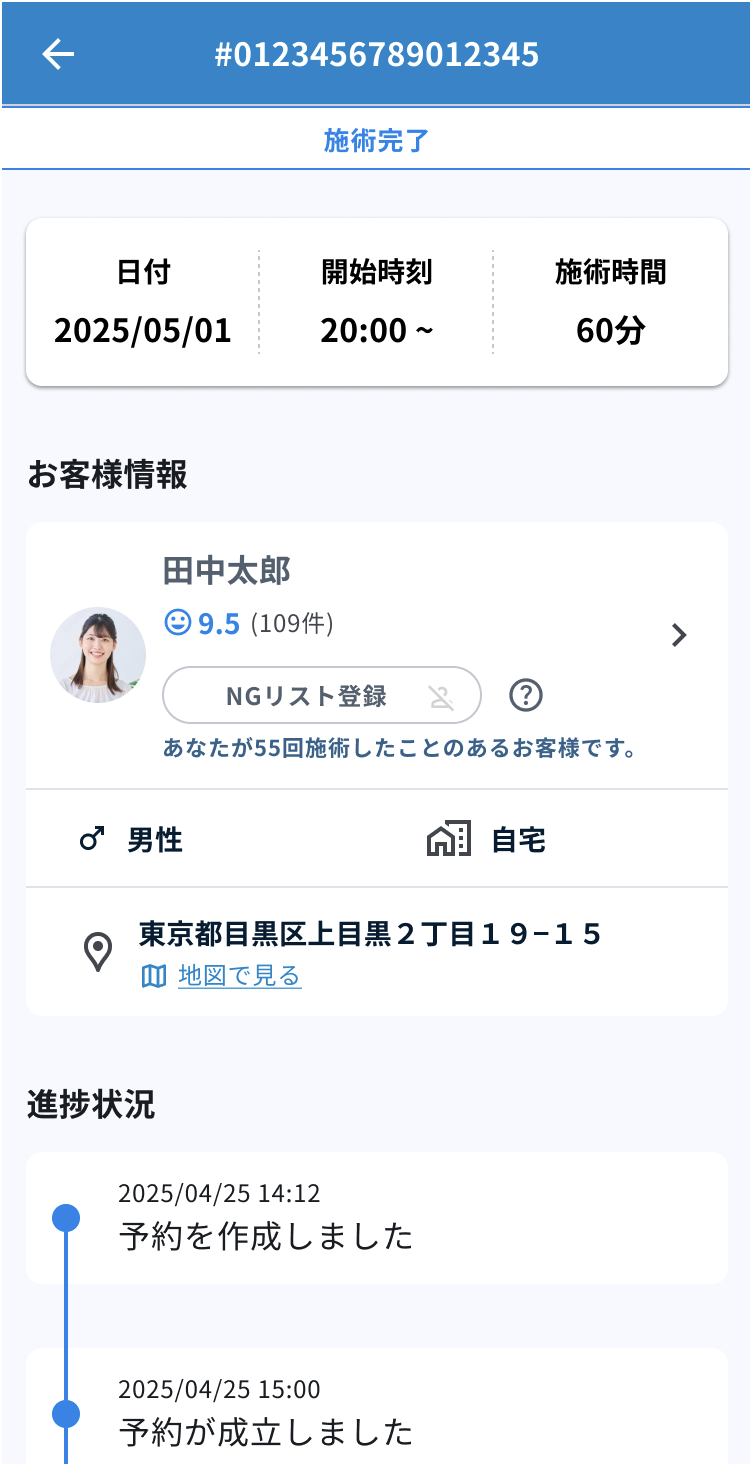Viewport: 750px width, 1464px height.
Task: Tap the map icon beside 地図で見る
Action: point(153,975)
